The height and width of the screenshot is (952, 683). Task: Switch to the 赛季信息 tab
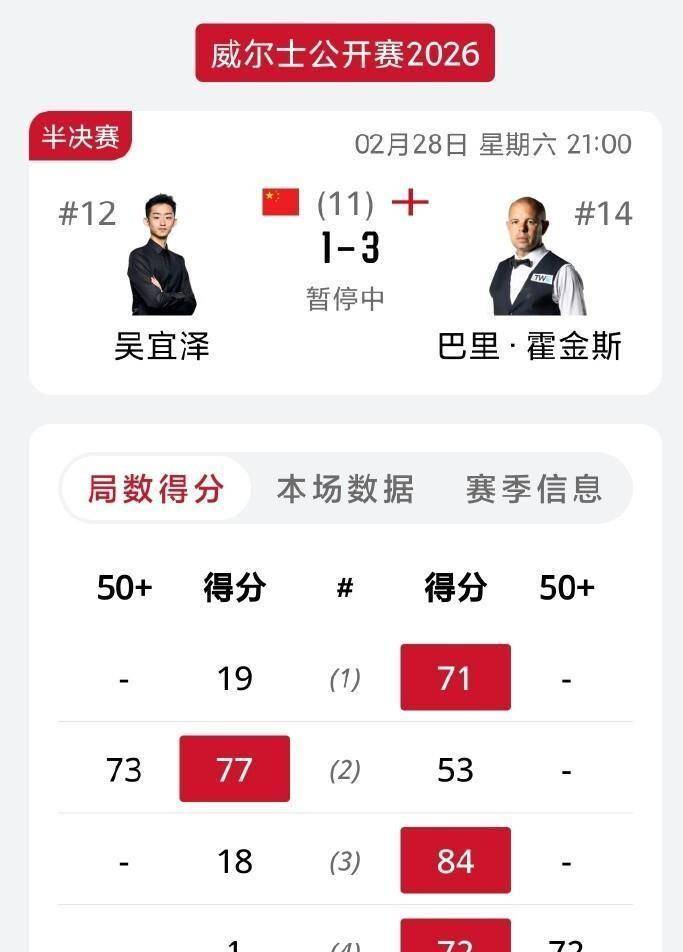(534, 489)
